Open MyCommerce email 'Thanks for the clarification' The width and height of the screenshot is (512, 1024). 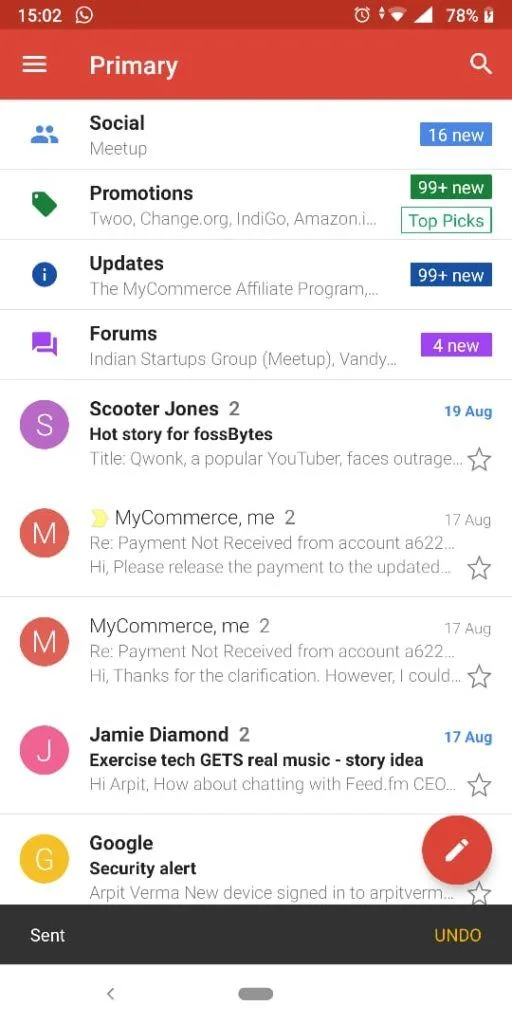[x=256, y=650]
